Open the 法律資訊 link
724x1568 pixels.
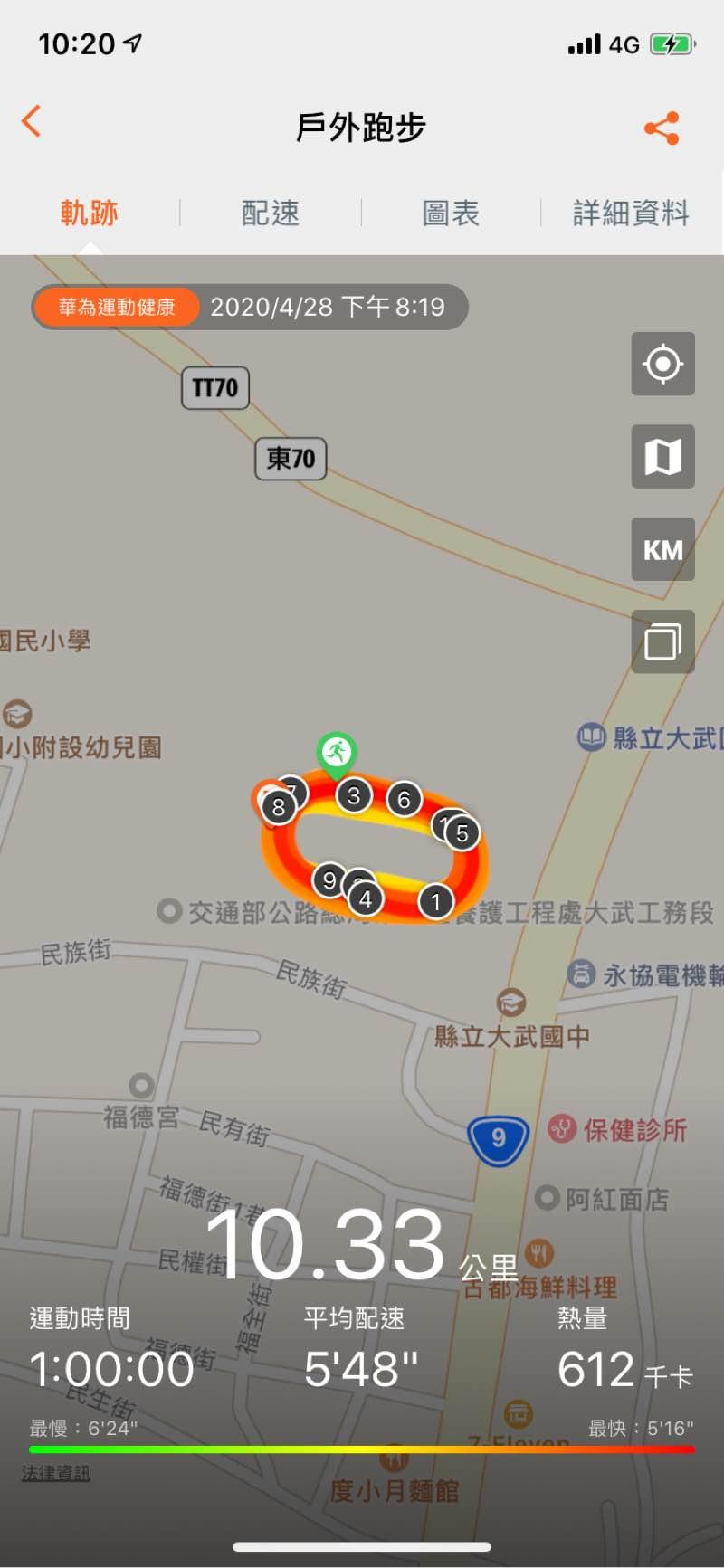tap(56, 1474)
